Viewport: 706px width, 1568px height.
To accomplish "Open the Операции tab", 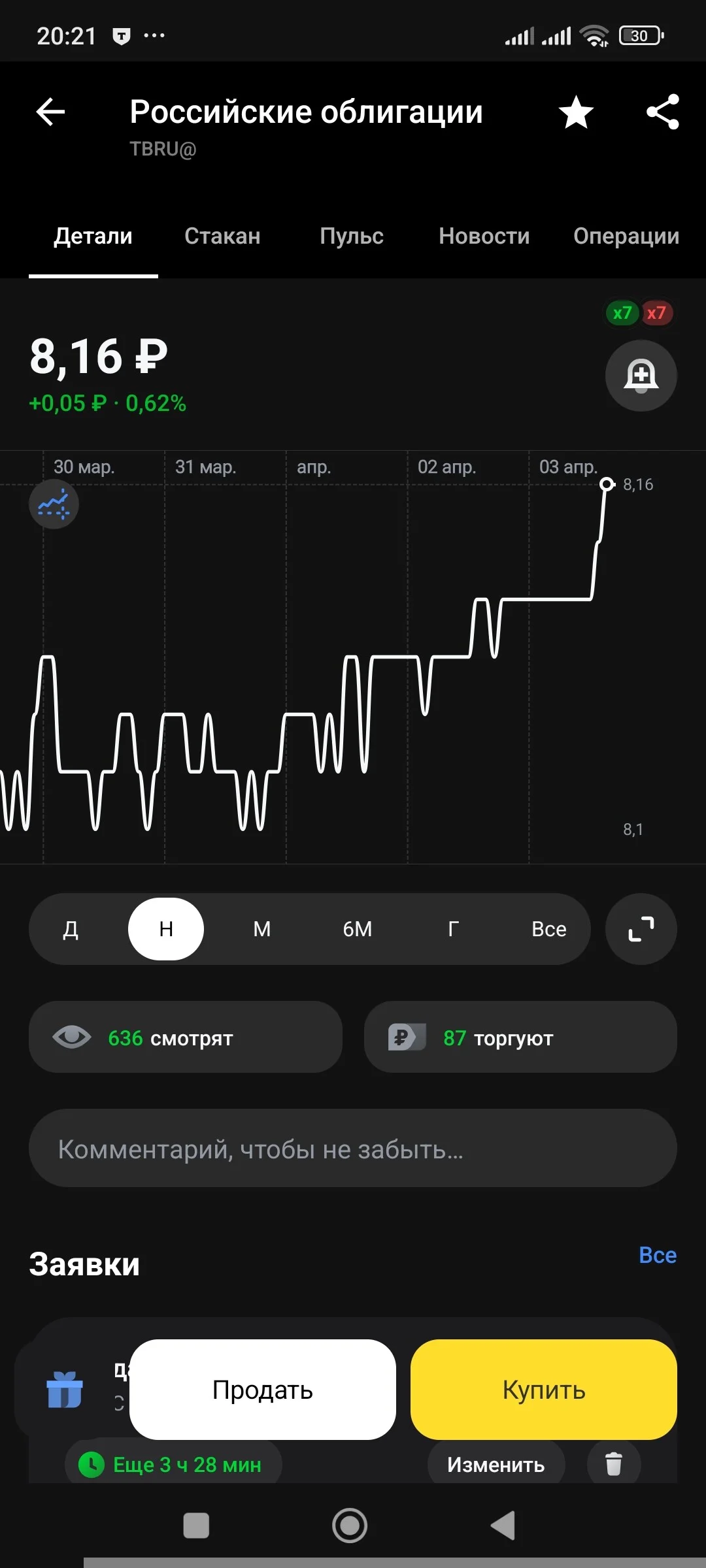I will tap(626, 236).
